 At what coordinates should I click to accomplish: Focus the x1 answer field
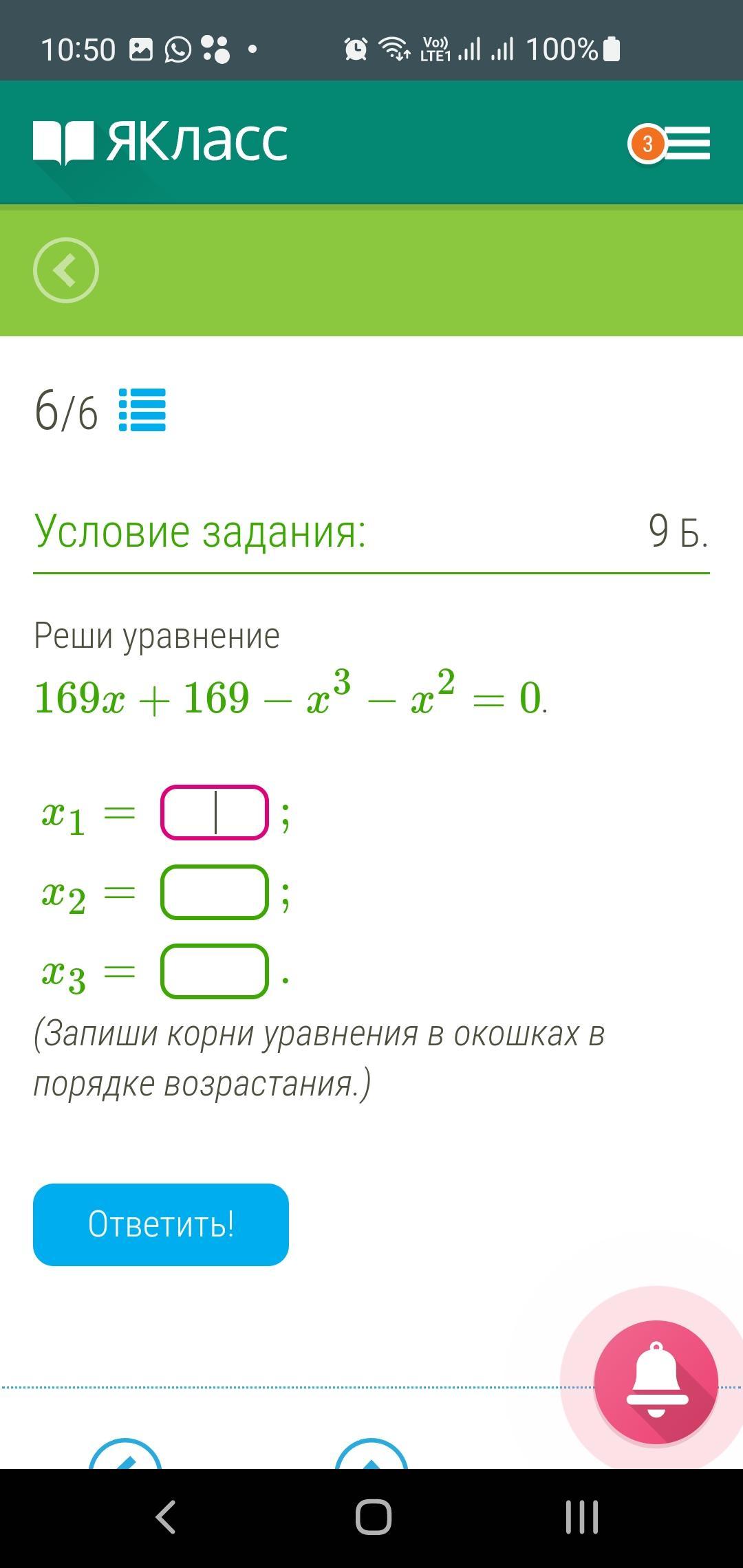215,812
